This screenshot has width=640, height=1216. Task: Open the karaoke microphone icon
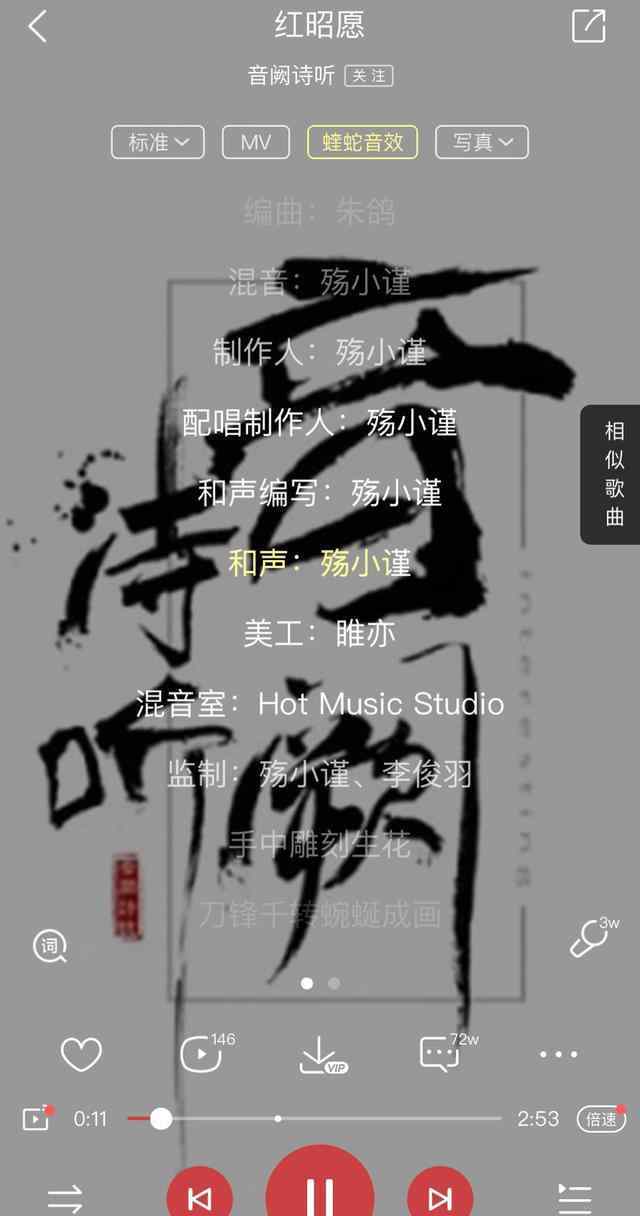coord(590,938)
